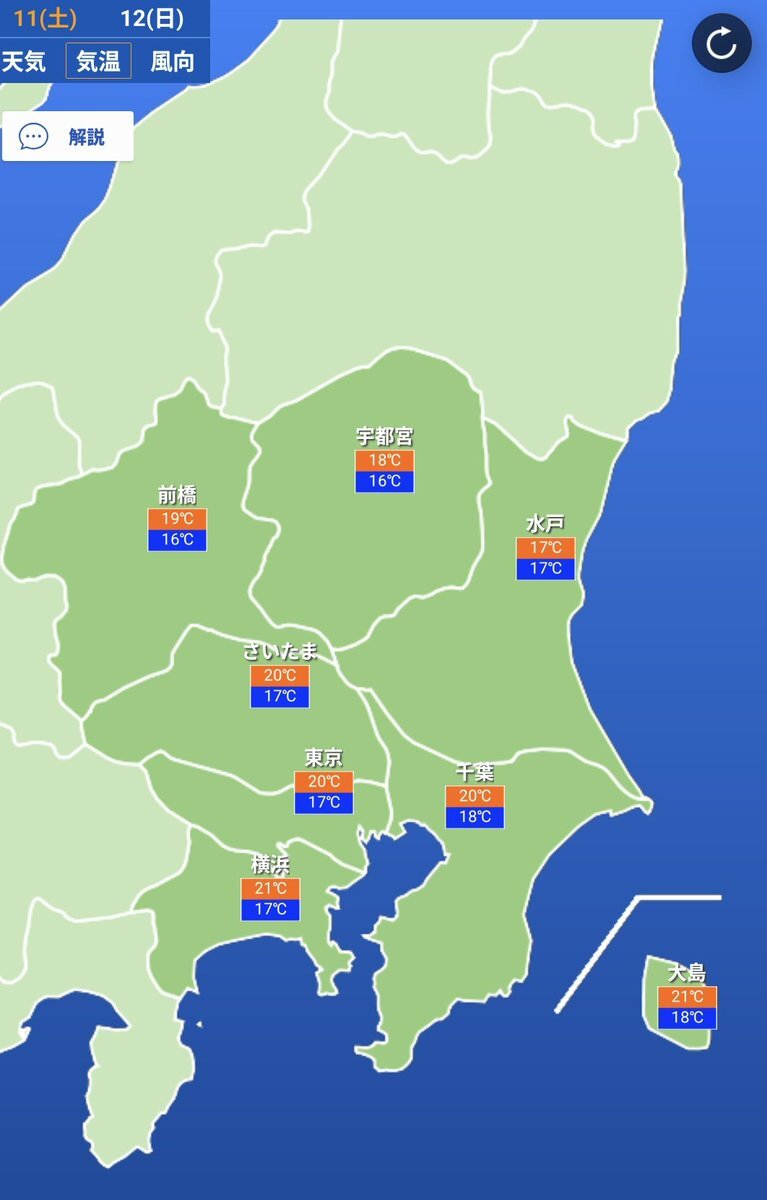Switch to the 風向 view

[172, 62]
